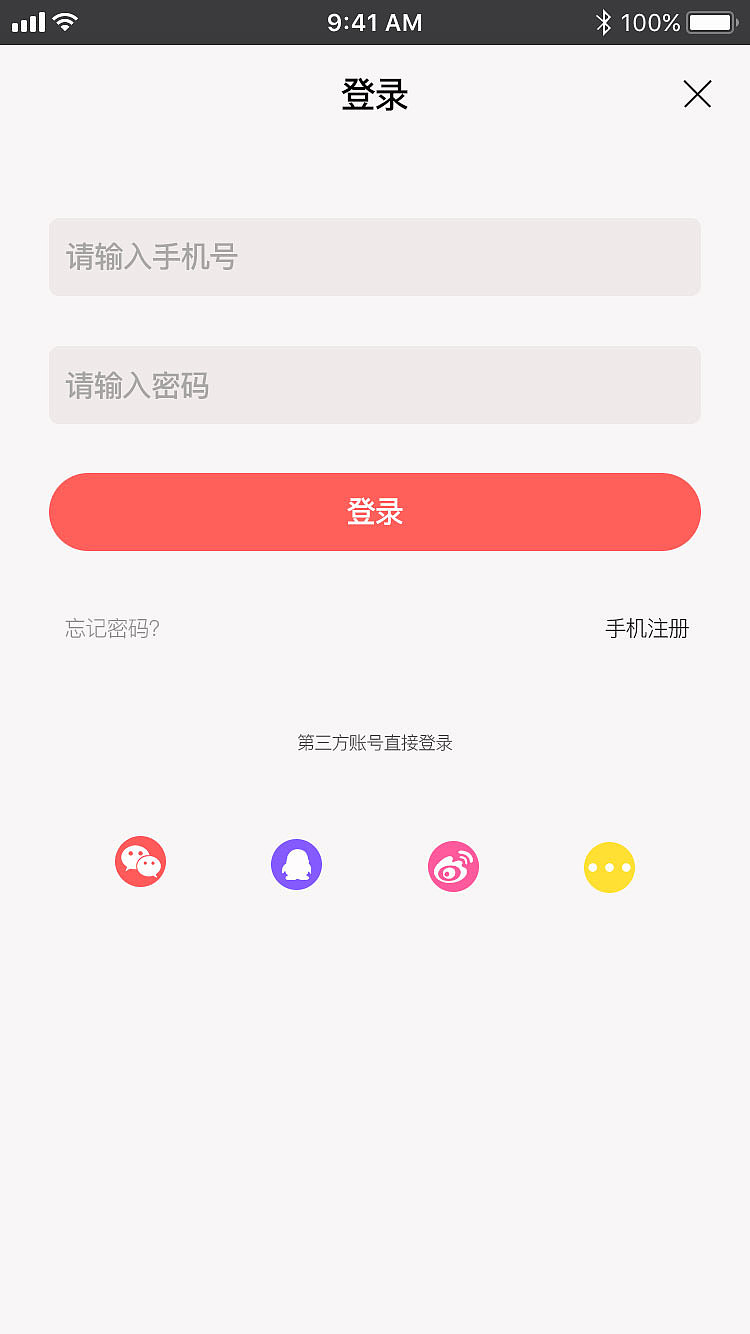Tap the 第三方账号直接登录 label
This screenshot has width=750, height=1334.
coord(375,742)
